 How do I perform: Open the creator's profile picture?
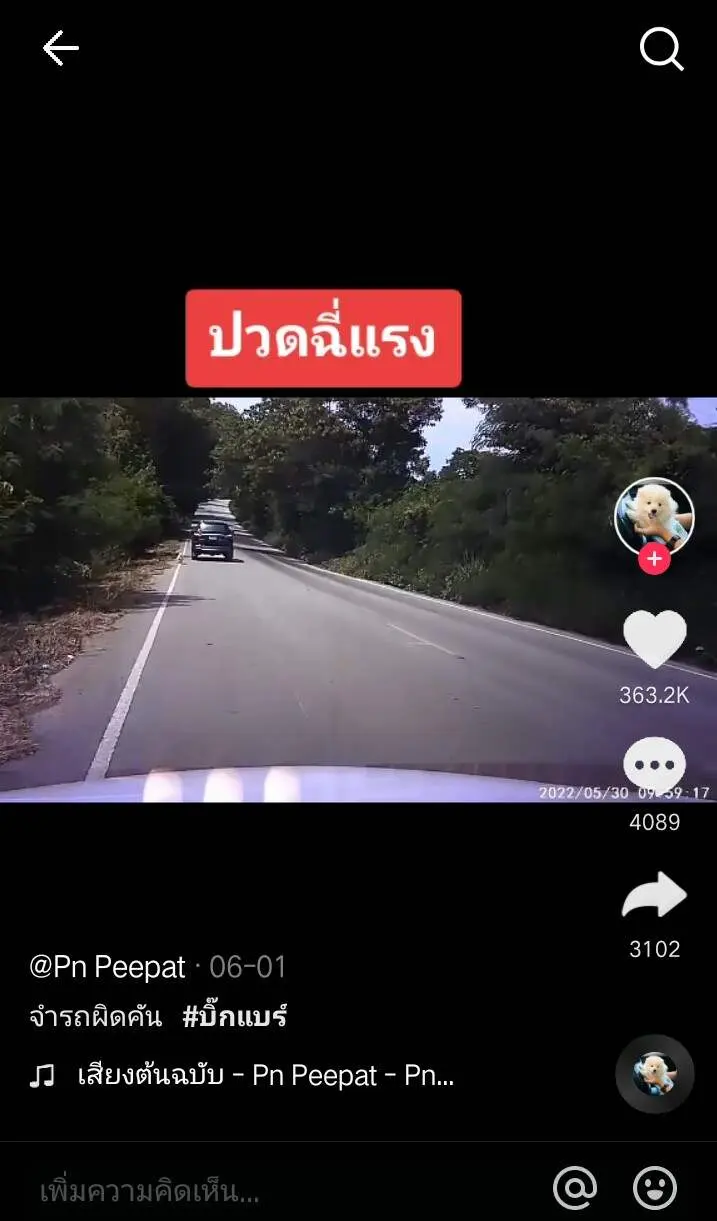click(654, 516)
